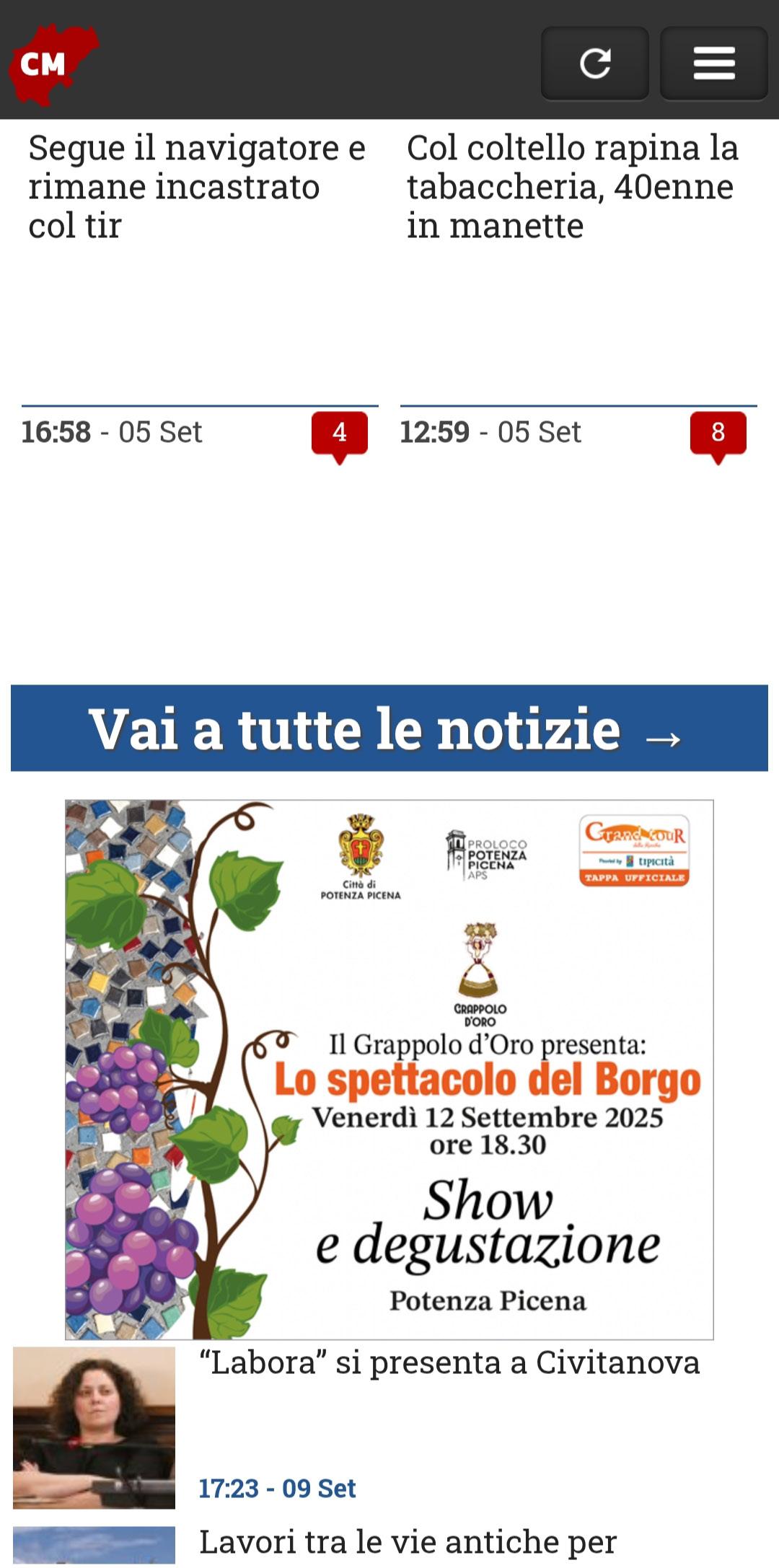Tap the thumbnail photo of the Labora article
Viewport: 779px width, 1568px height.
(x=94, y=1427)
